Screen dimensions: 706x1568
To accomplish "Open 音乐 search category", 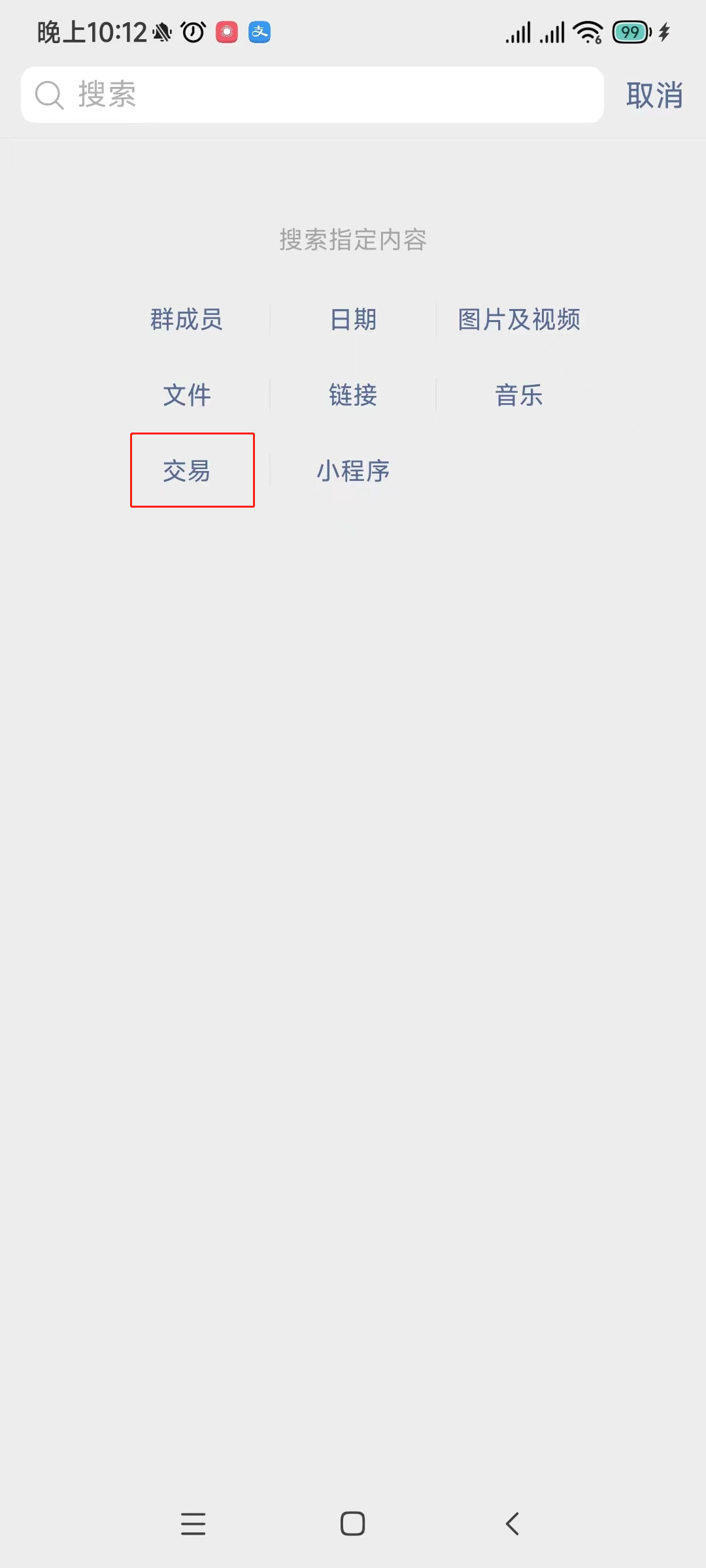I will 519,395.
